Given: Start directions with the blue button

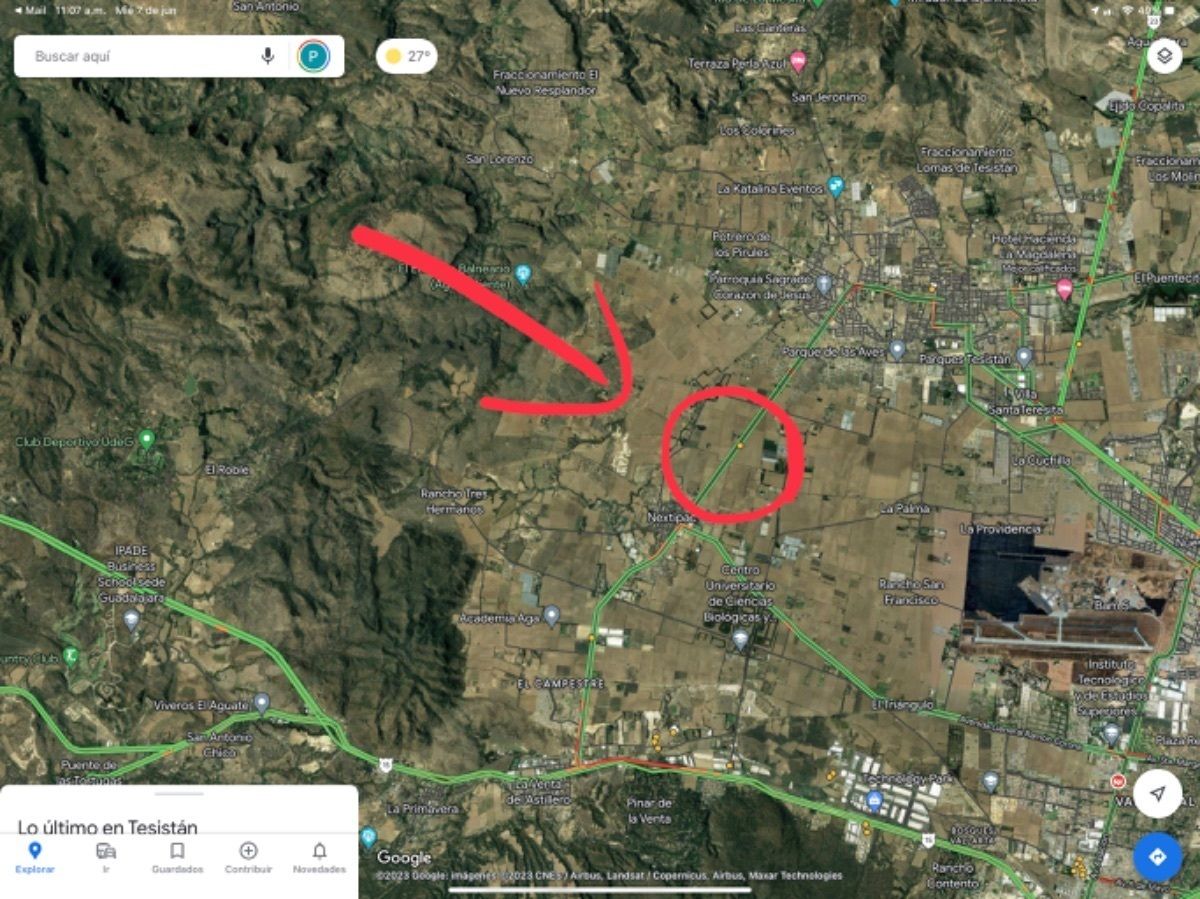Looking at the screenshot, I should coord(1157,857).
